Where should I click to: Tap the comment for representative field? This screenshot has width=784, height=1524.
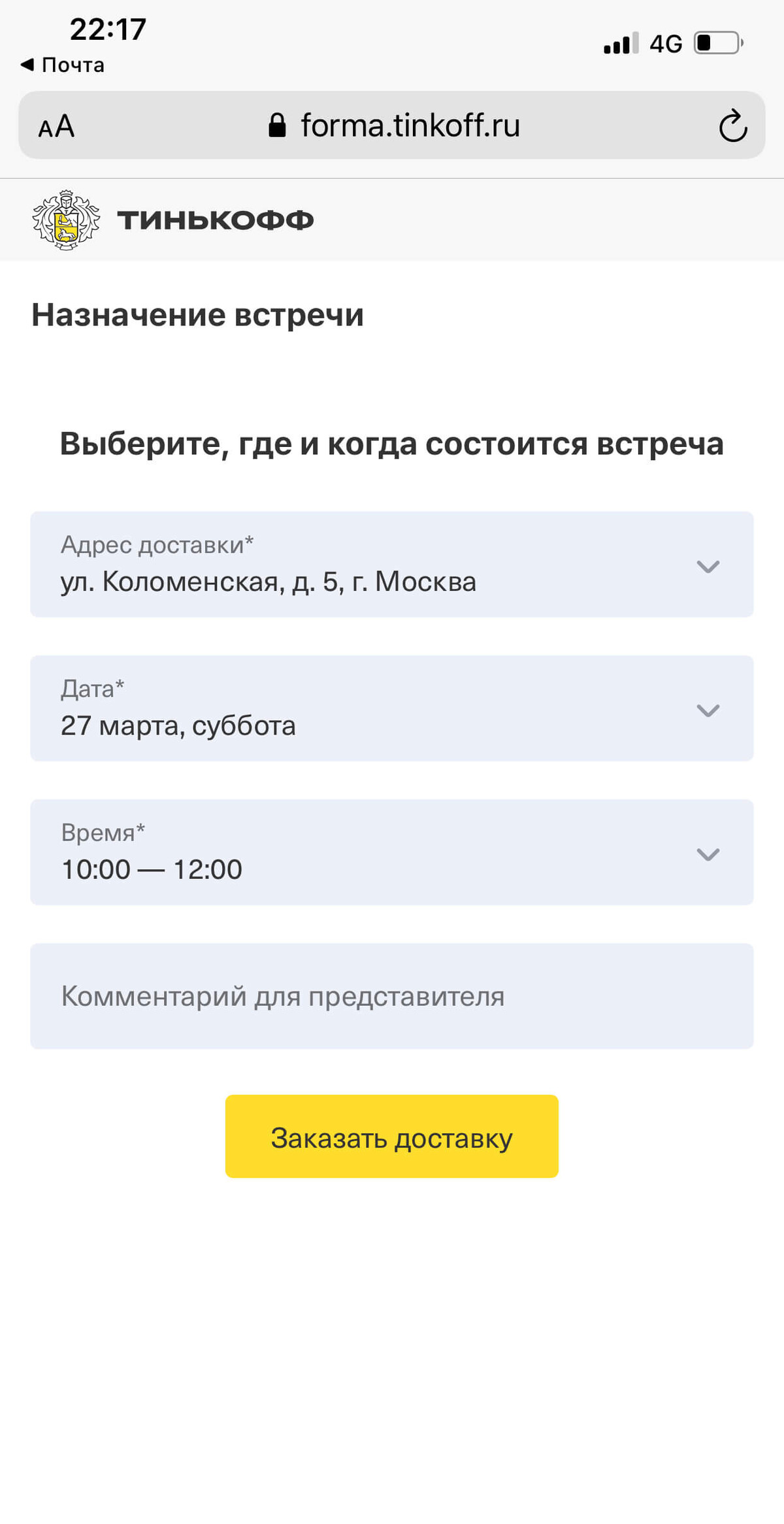click(392, 996)
